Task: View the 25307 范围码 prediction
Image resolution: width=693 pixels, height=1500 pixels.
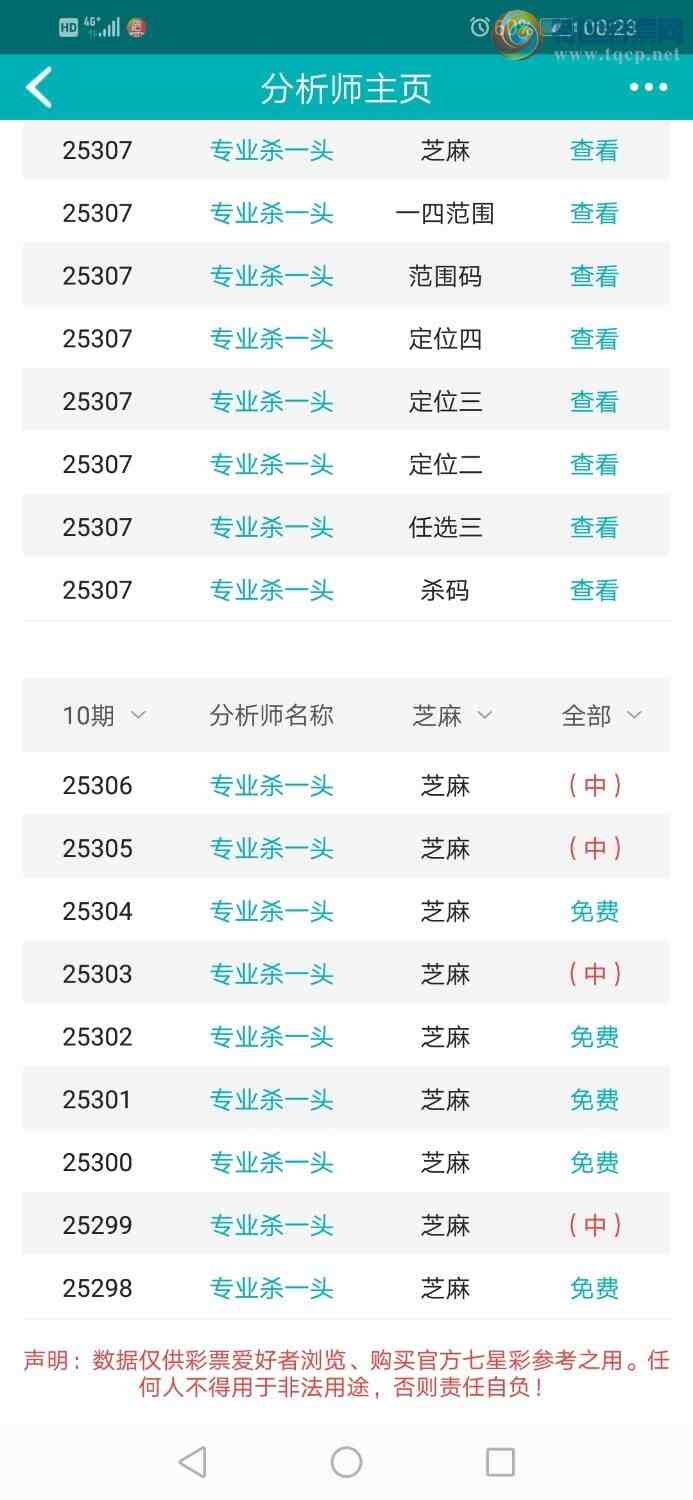Action: click(x=594, y=276)
